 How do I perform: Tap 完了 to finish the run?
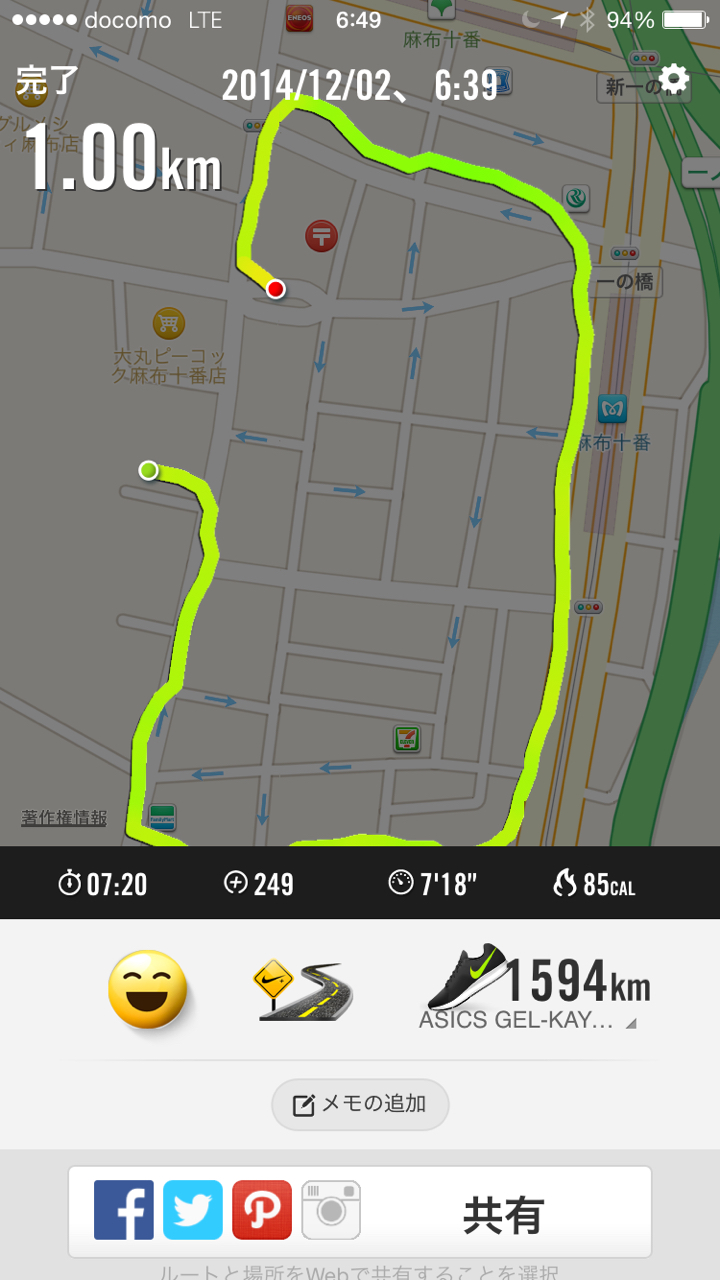point(47,80)
